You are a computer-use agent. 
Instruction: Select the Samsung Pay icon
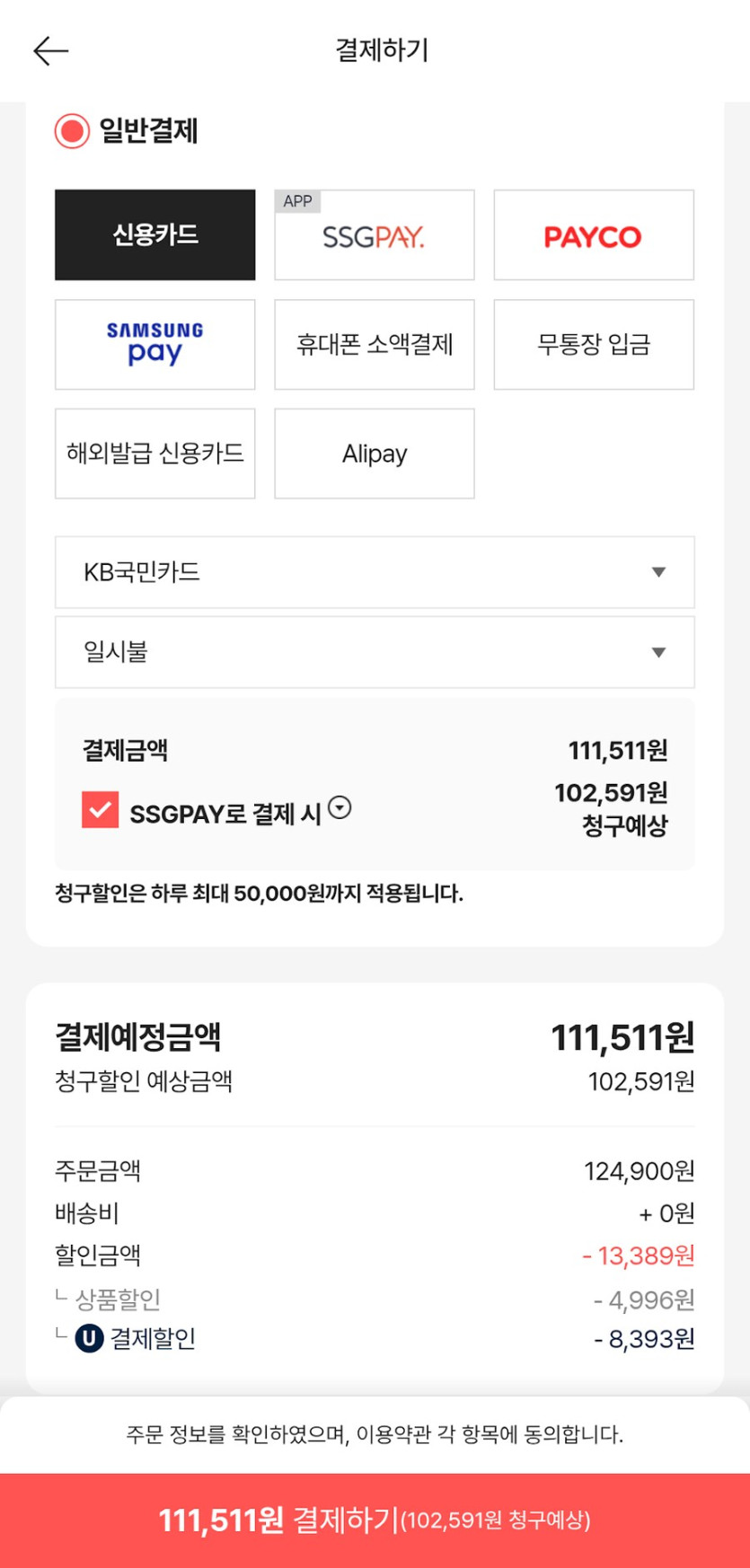coord(154,344)
